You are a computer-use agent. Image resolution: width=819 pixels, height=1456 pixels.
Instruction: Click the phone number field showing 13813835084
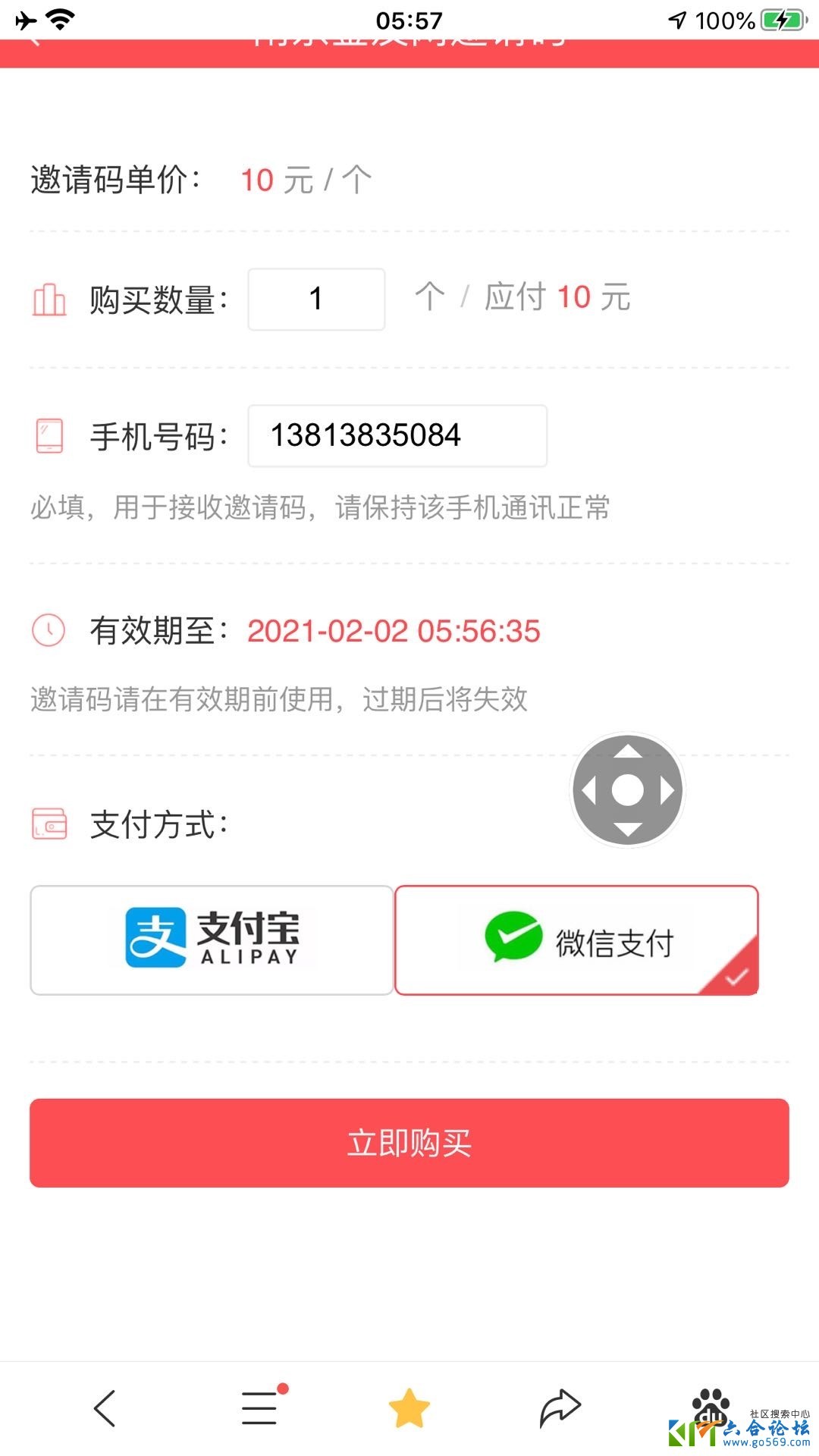397,435
